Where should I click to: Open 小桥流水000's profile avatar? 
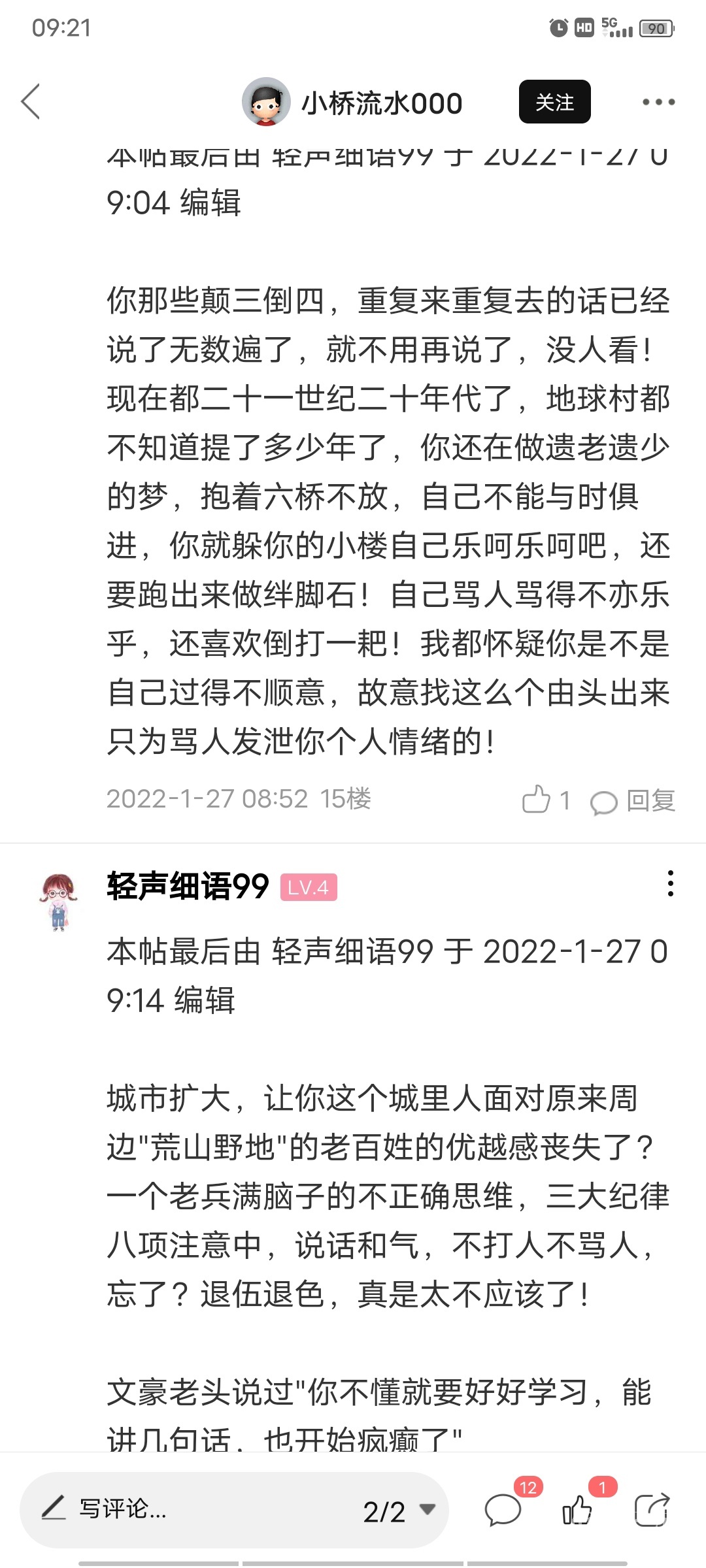coord(266,102)
